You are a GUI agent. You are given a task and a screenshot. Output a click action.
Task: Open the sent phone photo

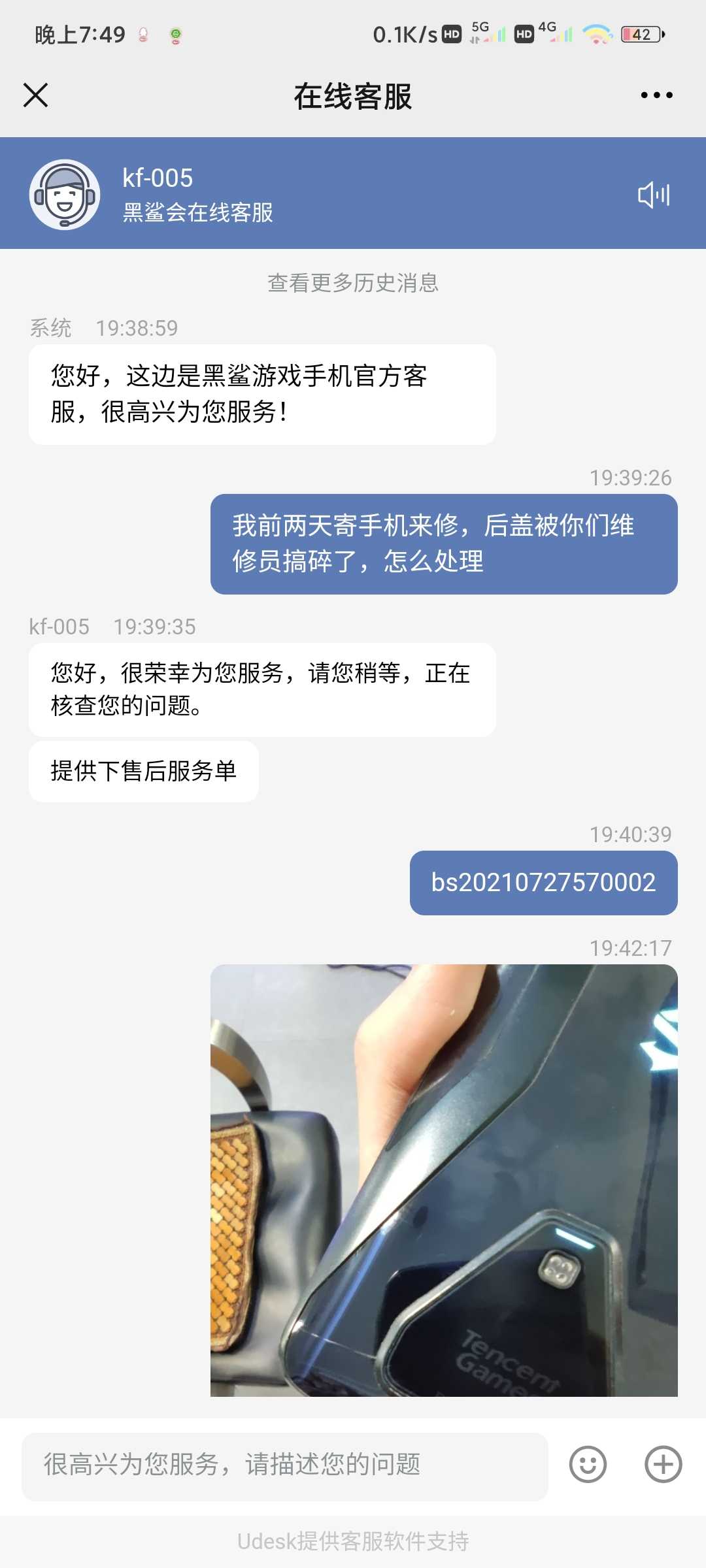[444, 1180]
